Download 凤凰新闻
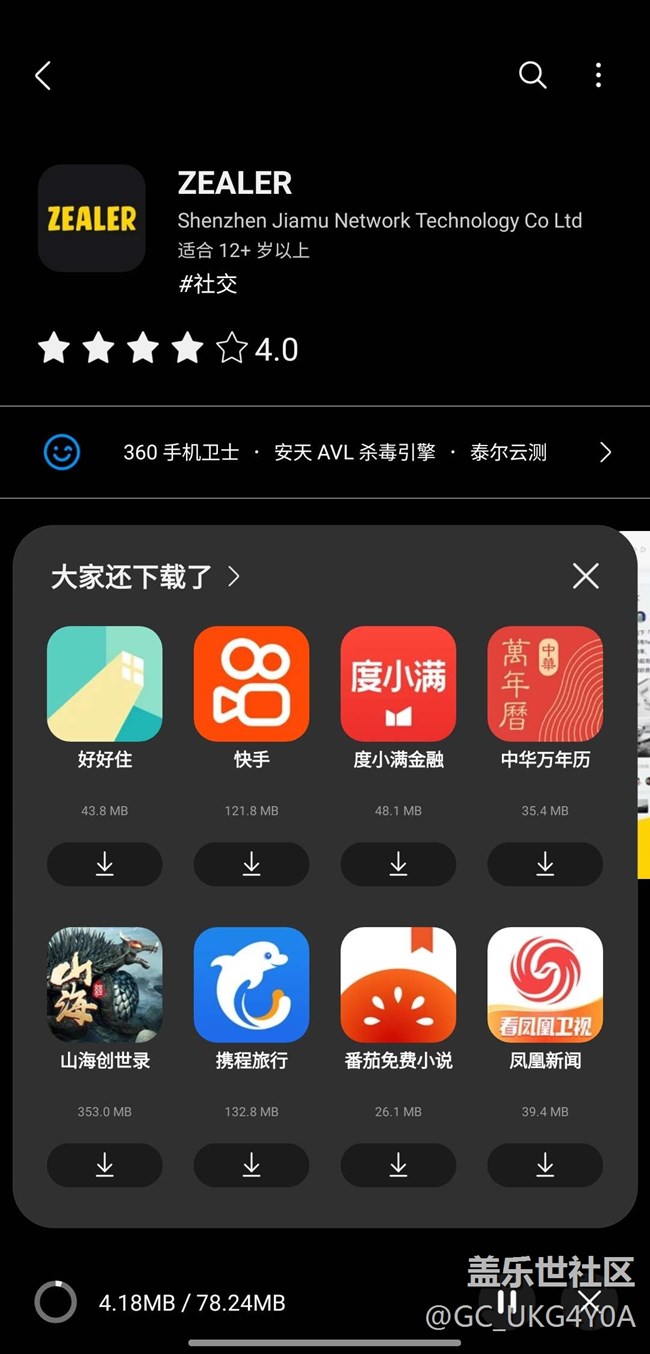This screenshot has width=650, height=1354. pos(545,1165)
